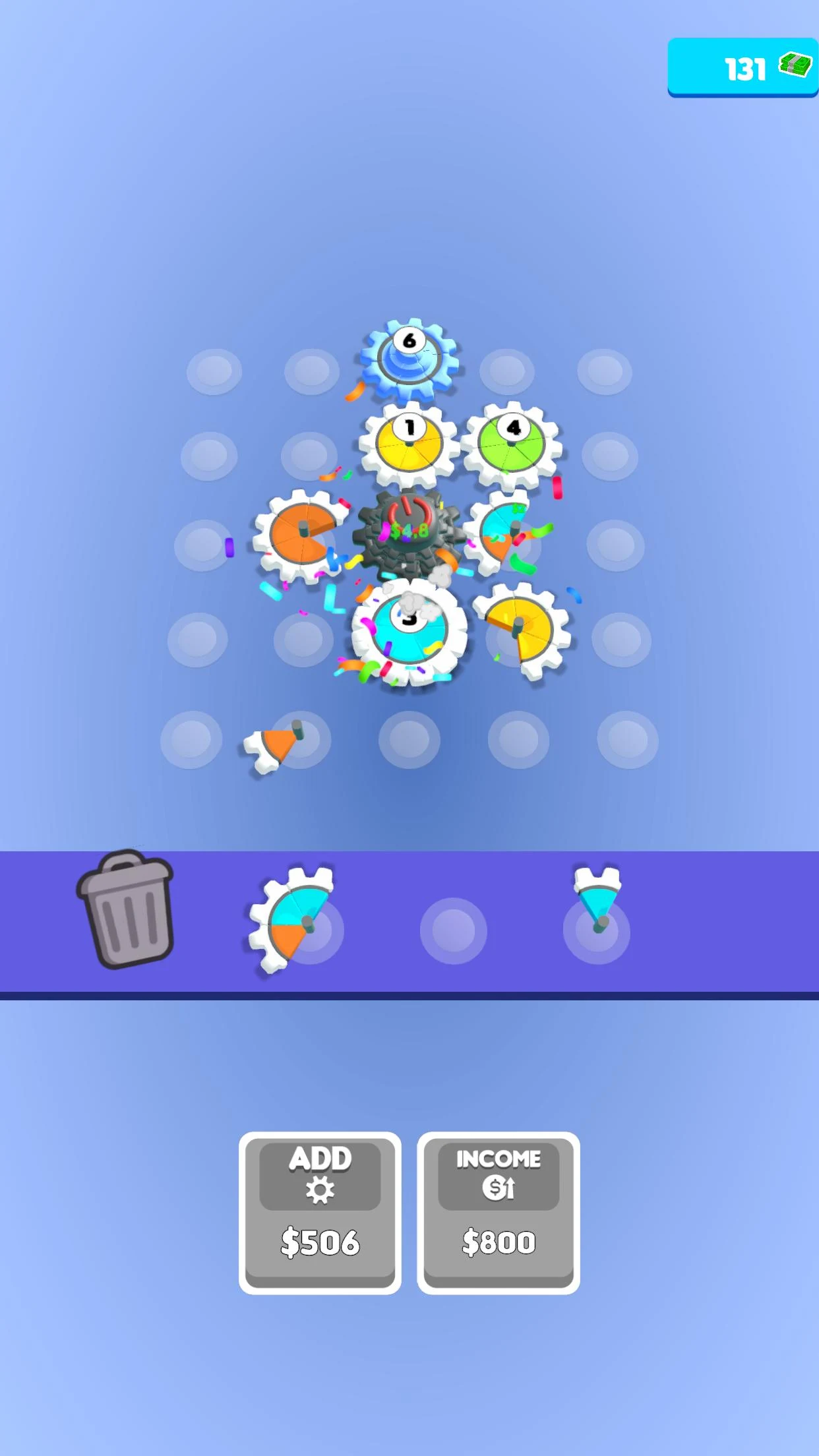Select the yellow gear numbered 1
Viewport: 819px width, 1456px height.
409,444
